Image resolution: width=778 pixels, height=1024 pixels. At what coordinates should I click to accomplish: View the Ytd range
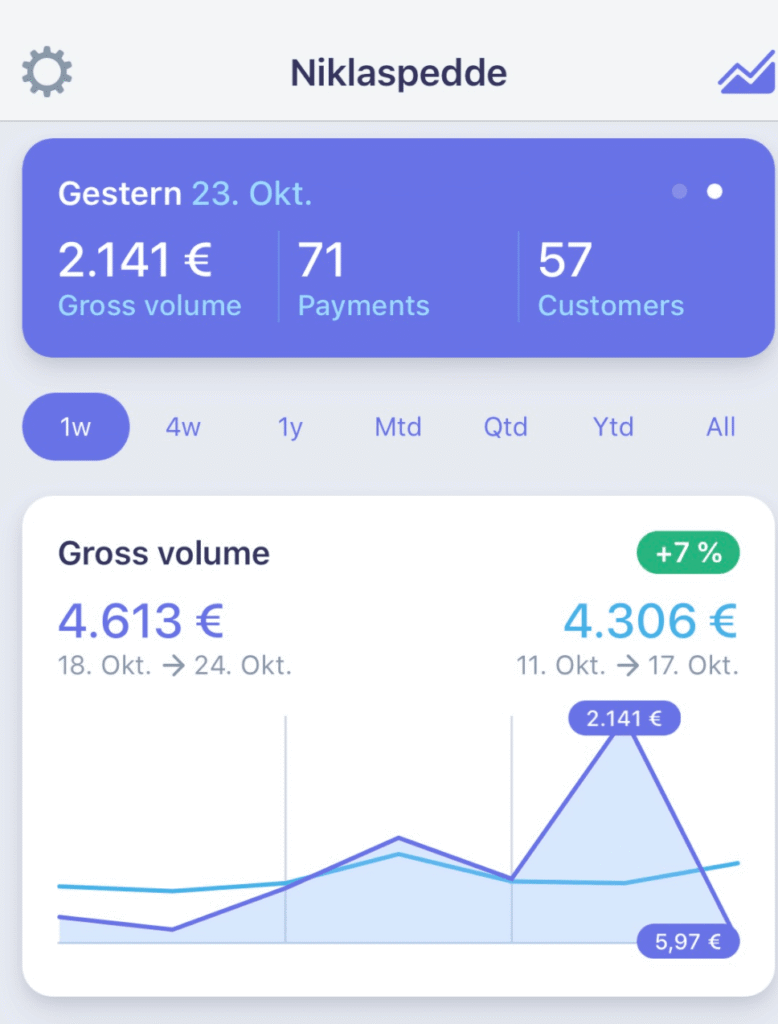click(x=613, y=427)
